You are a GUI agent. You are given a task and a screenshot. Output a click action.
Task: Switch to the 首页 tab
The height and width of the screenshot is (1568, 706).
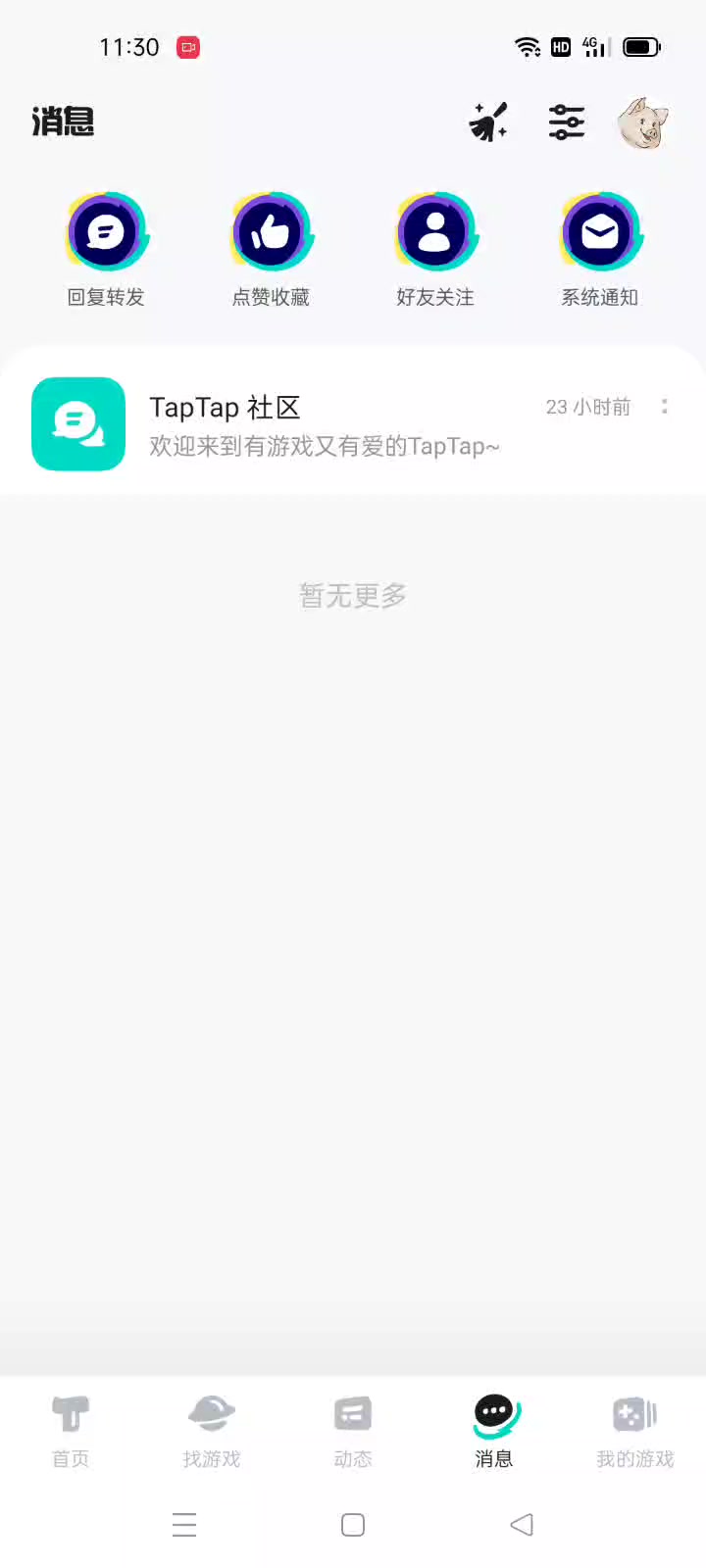coord(71,1431)
